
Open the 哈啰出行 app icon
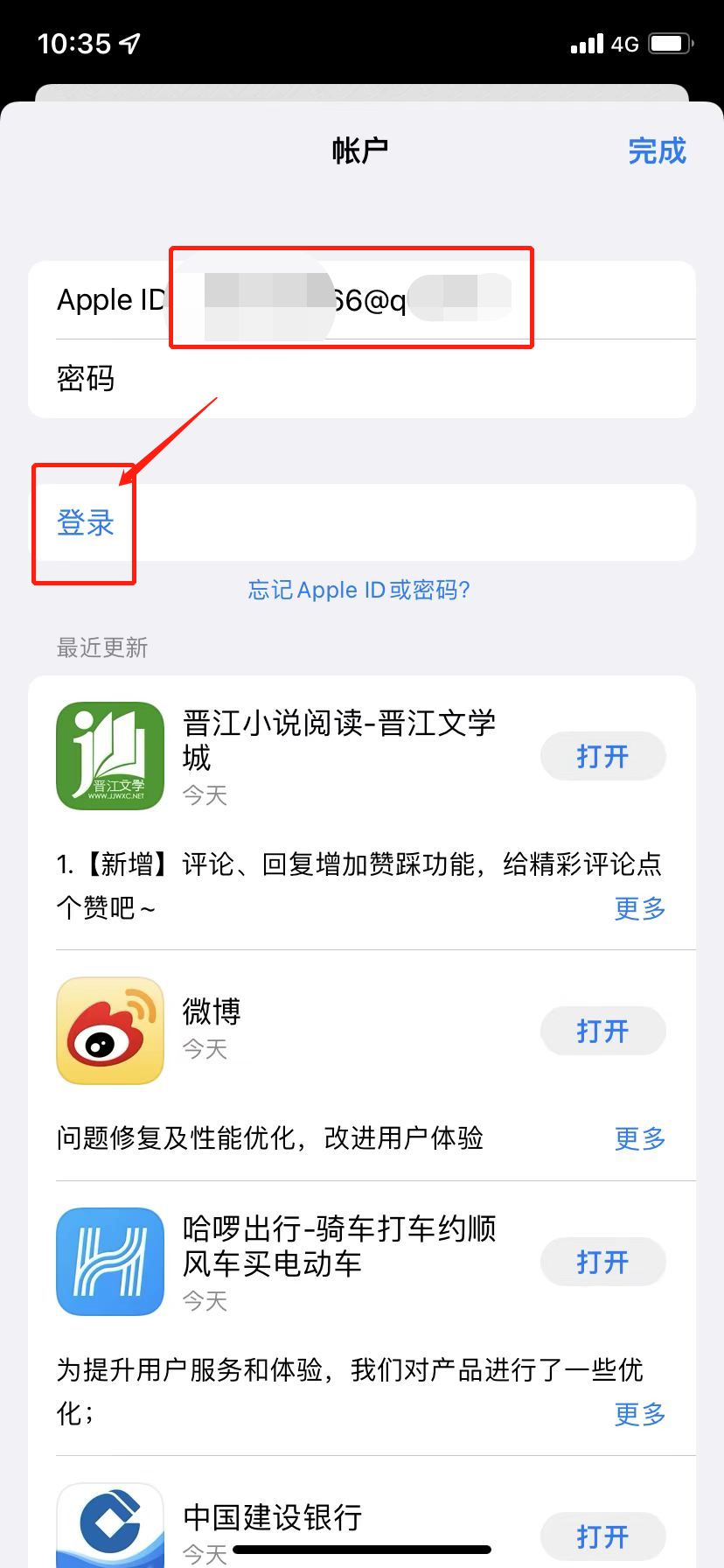109,1261
